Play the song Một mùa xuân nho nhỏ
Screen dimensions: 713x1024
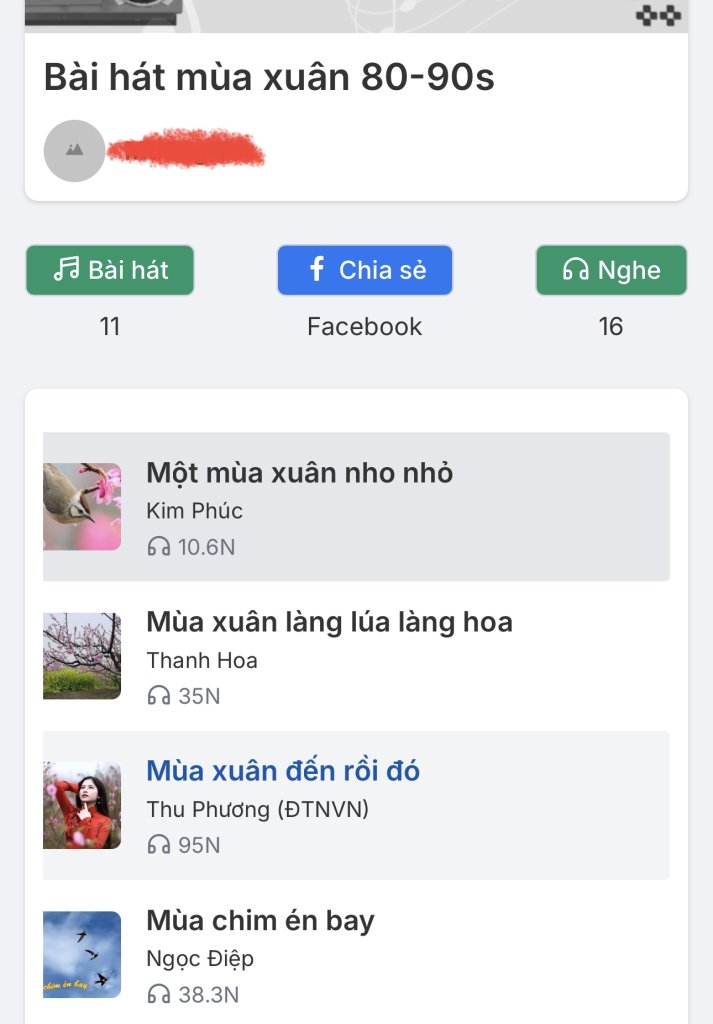click(299, 473)
